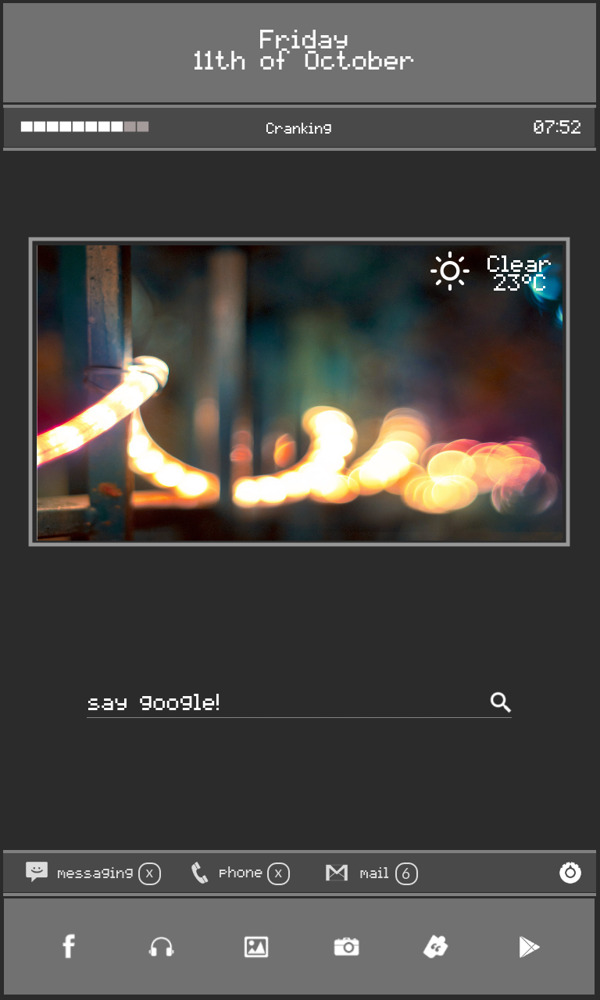Open the phone shortcut
Screen dimensions: 600x1000
click(239, 873)
